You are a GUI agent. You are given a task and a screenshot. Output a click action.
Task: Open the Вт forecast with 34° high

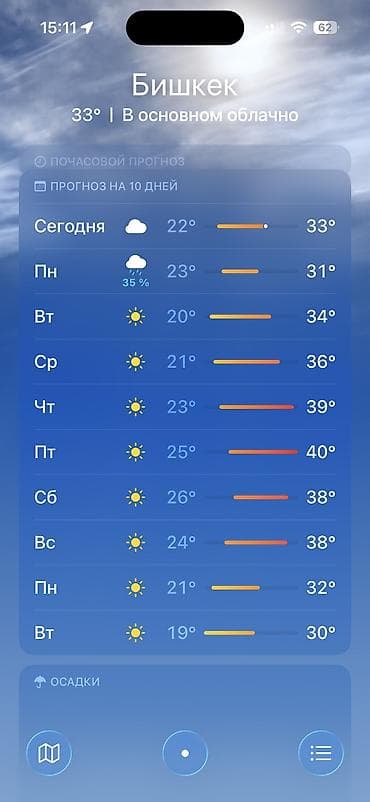click(185, 317)
